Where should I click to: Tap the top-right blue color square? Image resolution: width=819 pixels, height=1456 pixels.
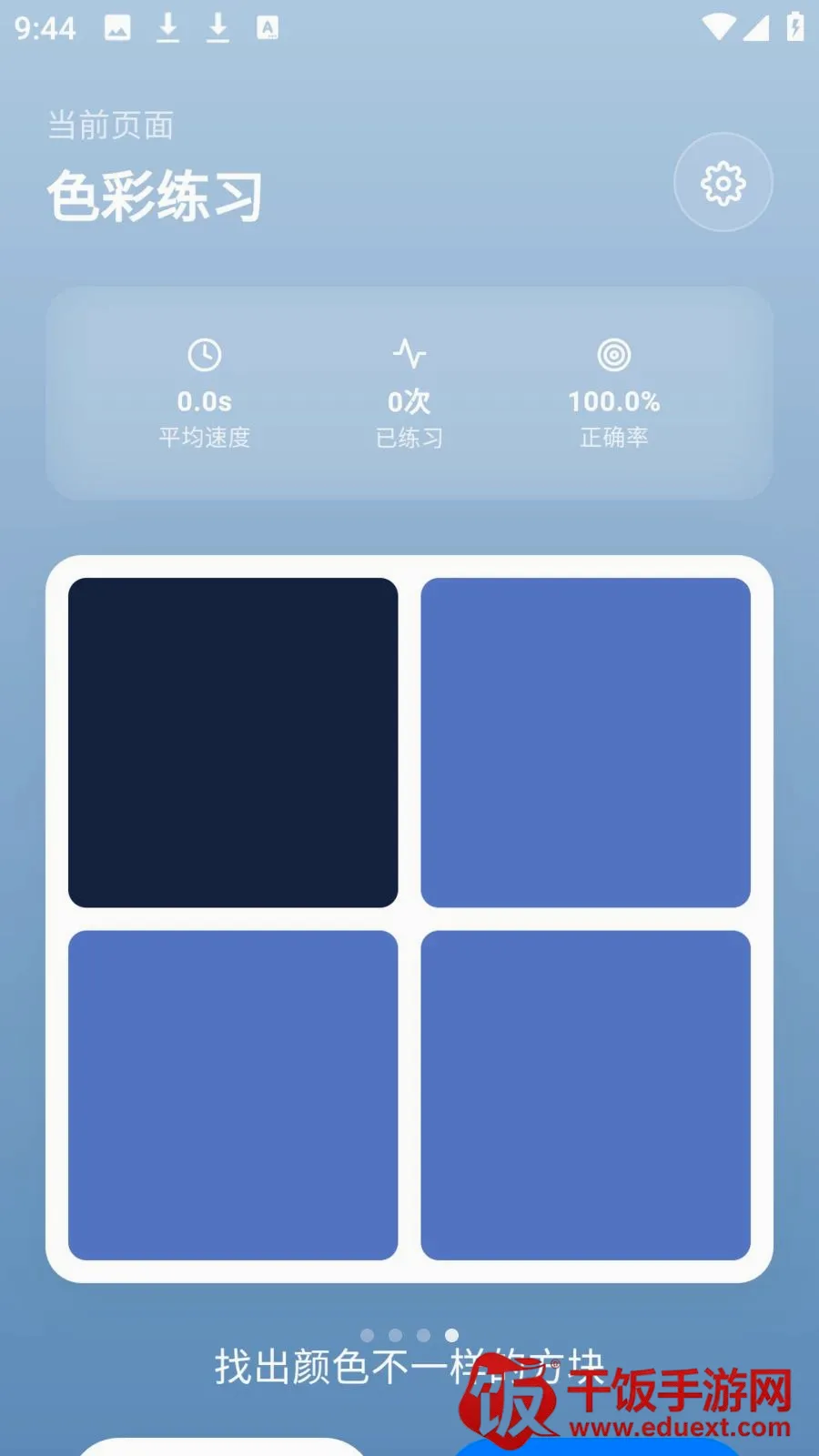[x=585, y=743]
